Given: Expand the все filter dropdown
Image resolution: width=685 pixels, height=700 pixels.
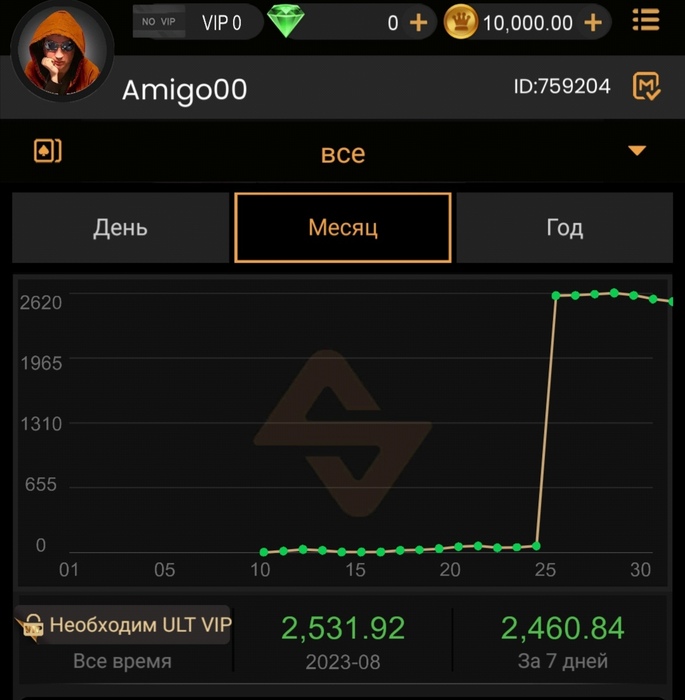Looking at the screenshot, I should coord(637,151).
